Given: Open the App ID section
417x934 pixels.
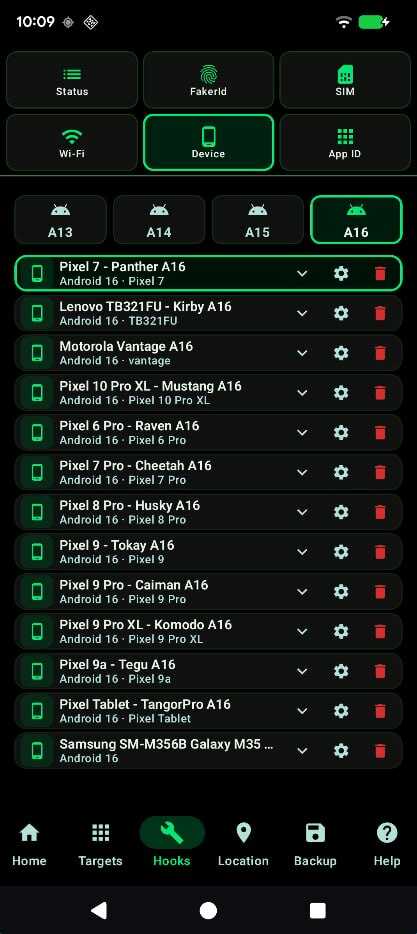Looking at the screenshot, I should (x=345, y=142).
